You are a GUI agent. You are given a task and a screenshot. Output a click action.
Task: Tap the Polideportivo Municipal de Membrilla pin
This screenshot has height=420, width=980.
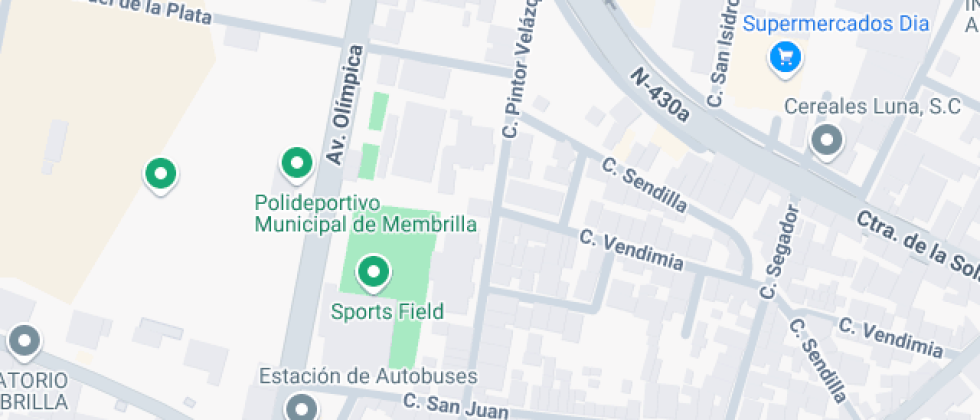[296, 163]
